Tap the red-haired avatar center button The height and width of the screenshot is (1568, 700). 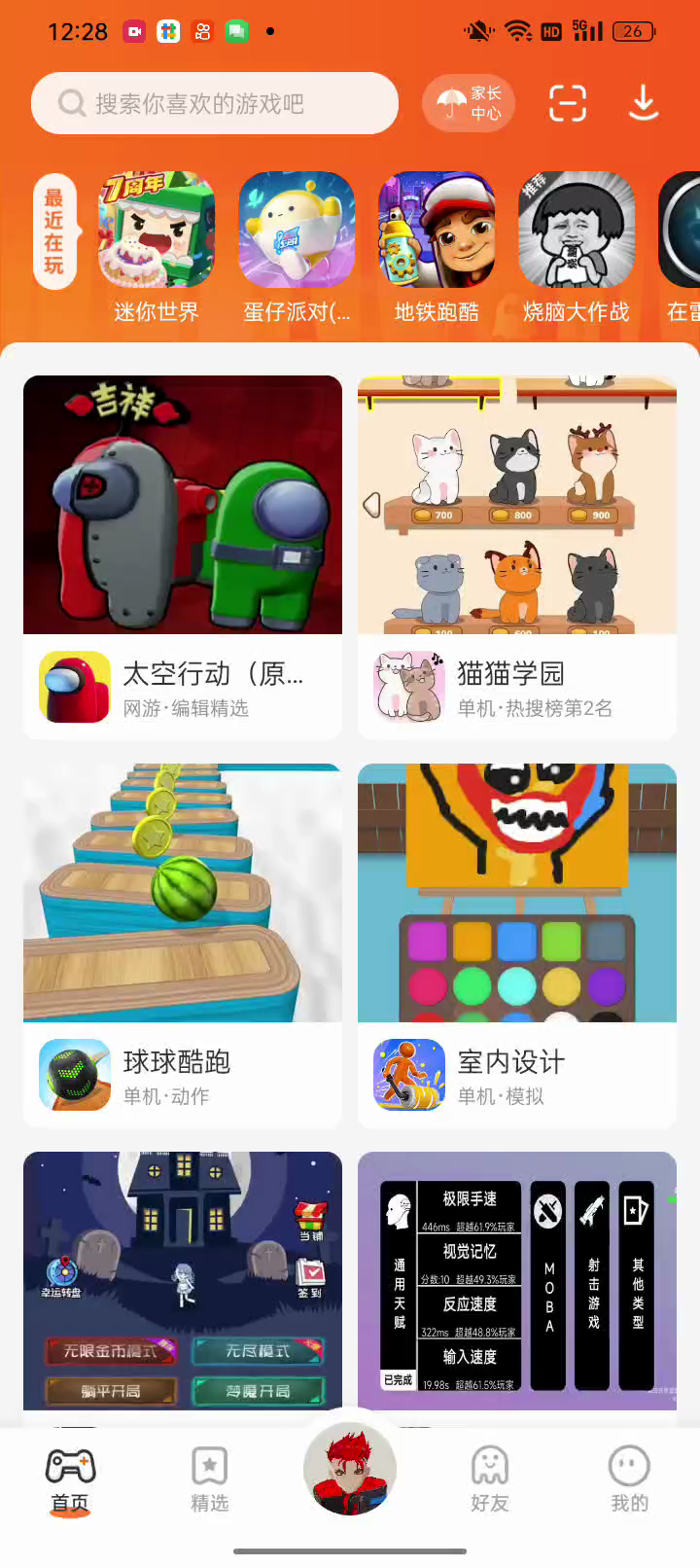click(x=350, y=1468)
